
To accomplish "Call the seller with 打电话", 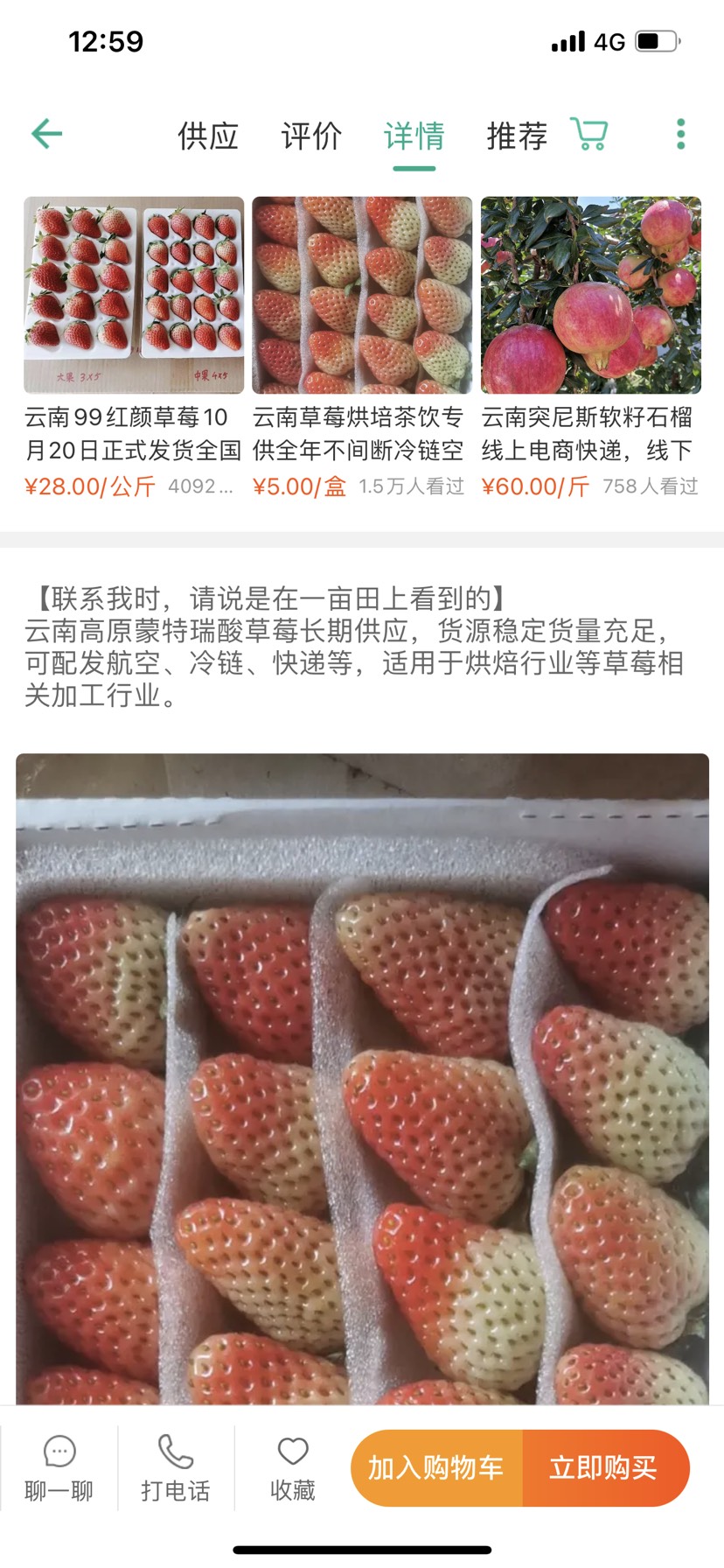I will click(x=176, y=1469).
